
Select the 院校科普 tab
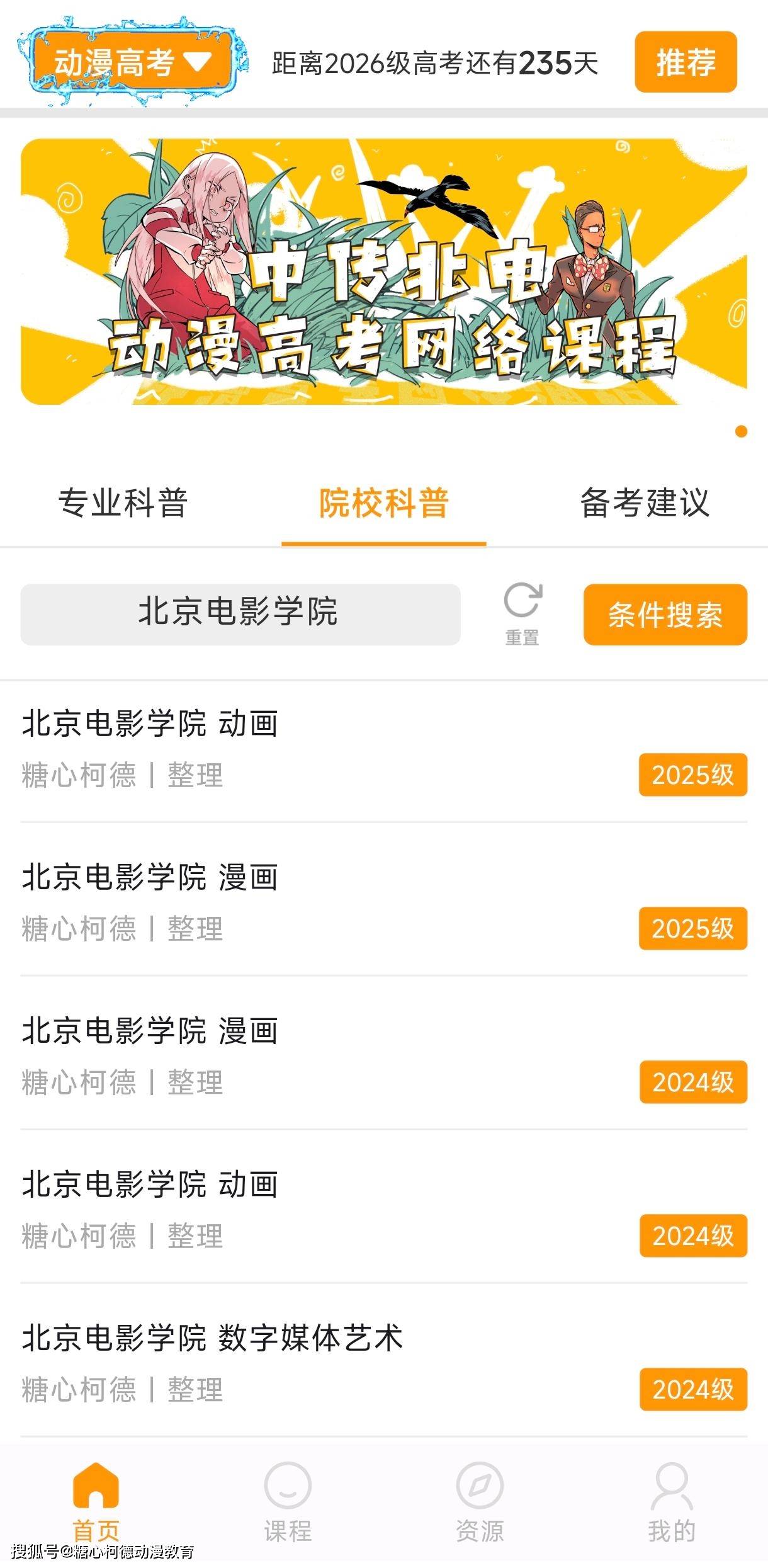(x=383, y=503)
